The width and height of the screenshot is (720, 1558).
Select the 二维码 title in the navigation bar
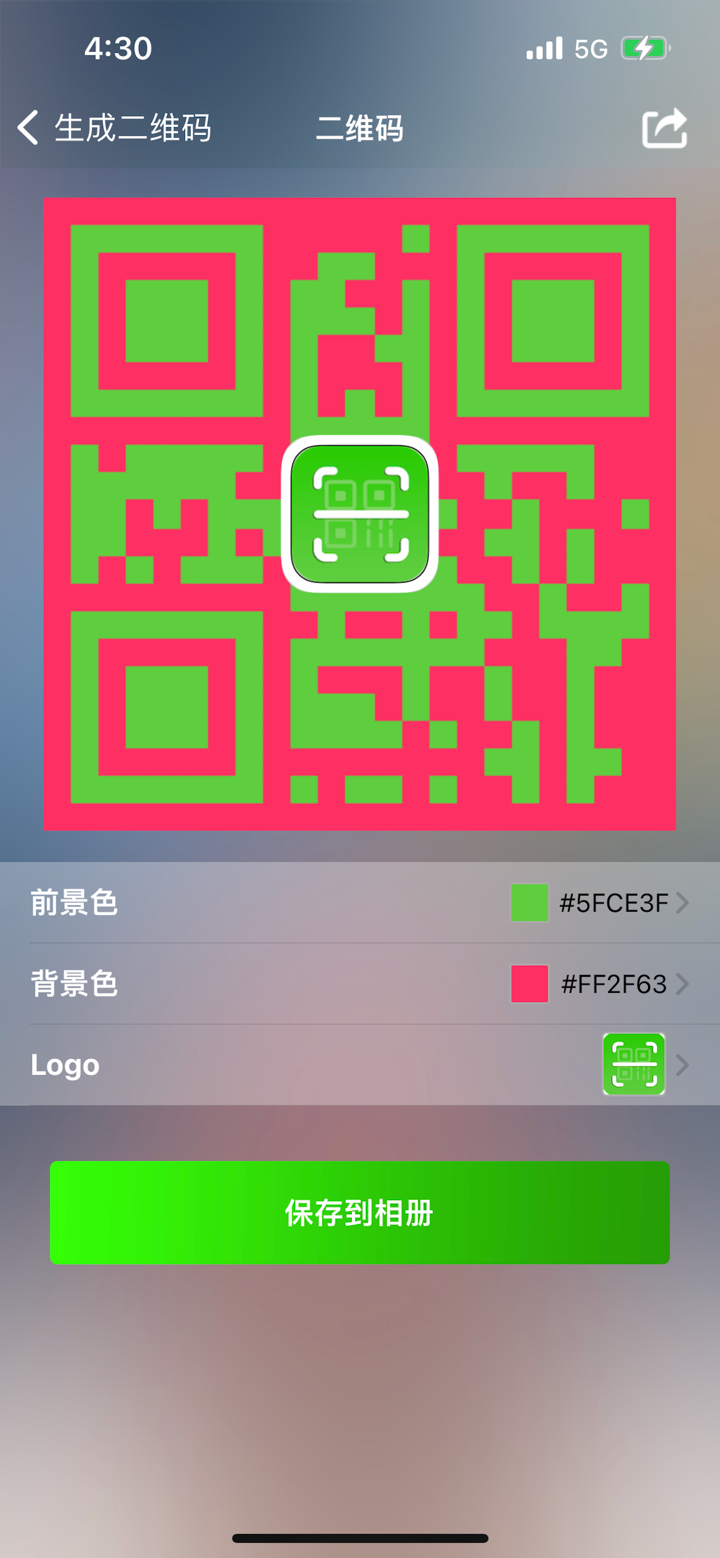[x=360, y=128]
